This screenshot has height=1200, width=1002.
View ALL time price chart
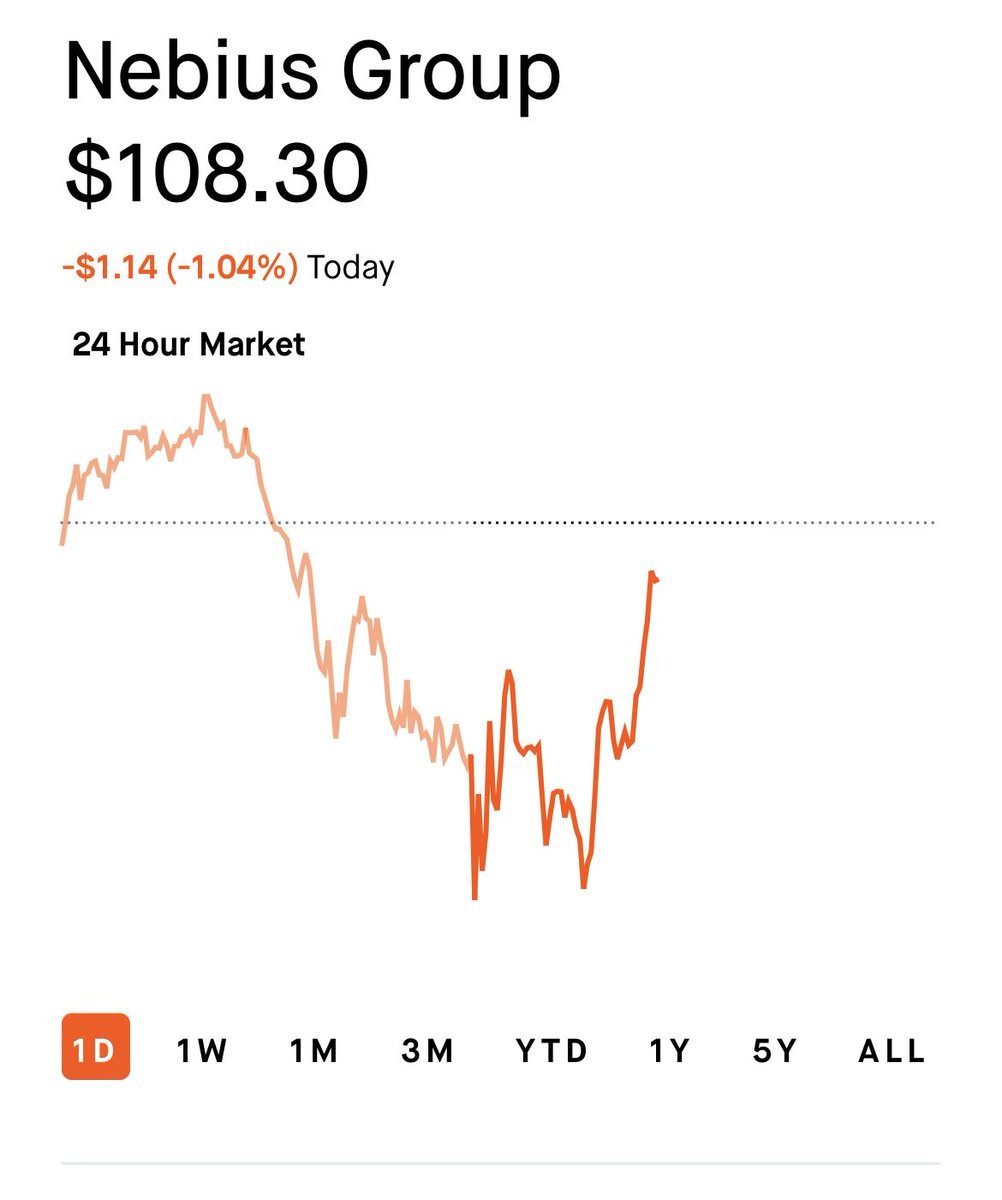coord(892,1051)
